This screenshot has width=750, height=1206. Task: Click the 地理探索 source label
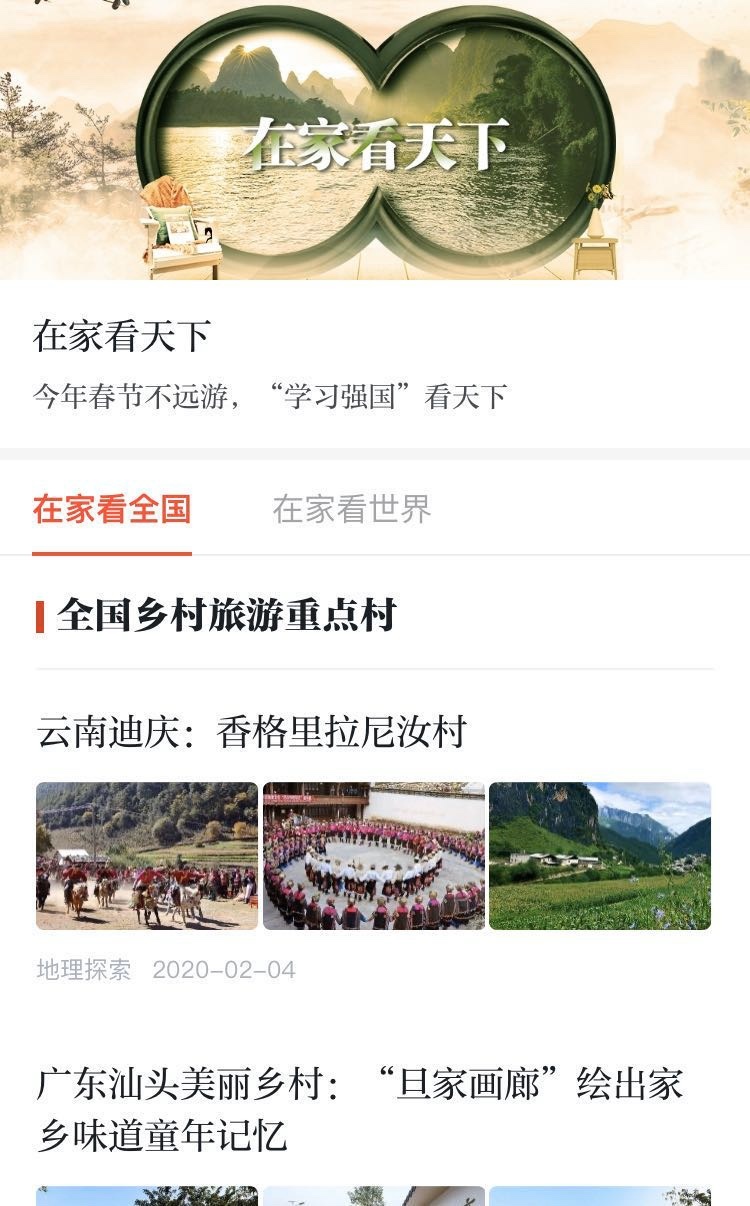point(85,970)
